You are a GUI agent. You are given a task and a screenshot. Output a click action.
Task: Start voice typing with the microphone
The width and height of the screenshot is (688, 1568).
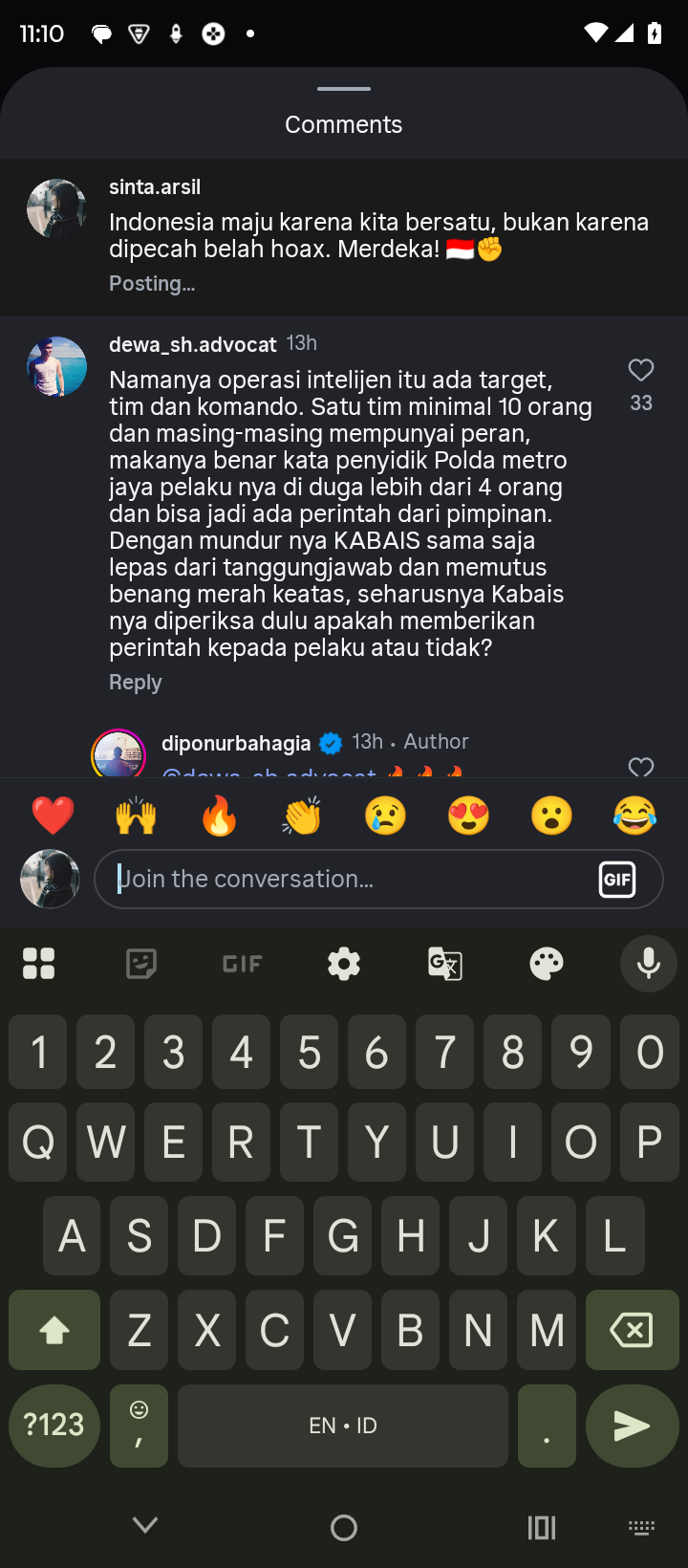coord(648,964)
